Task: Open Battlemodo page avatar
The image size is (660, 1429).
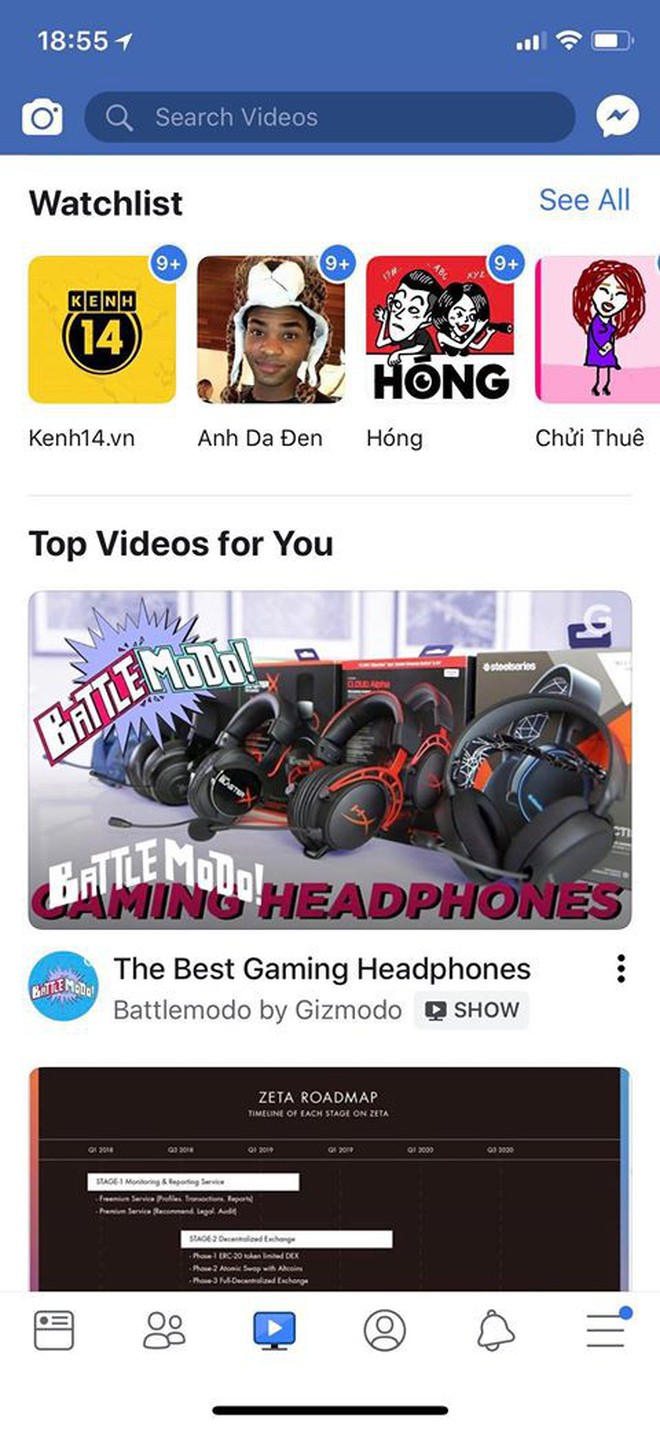Action: 64,986
